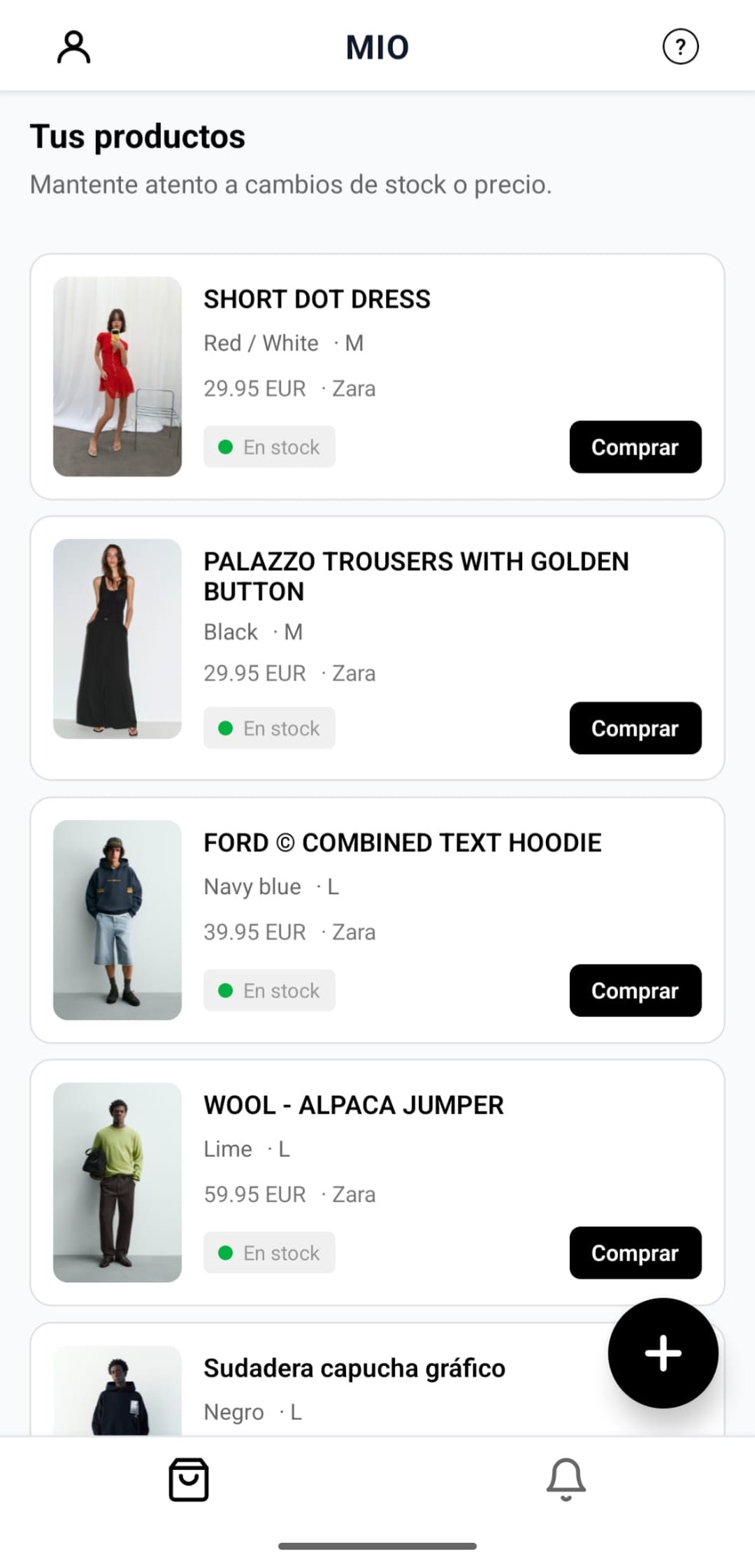
Task: Open the Sudadera capucha gráfico card
Action: [x=354, y=1368]
